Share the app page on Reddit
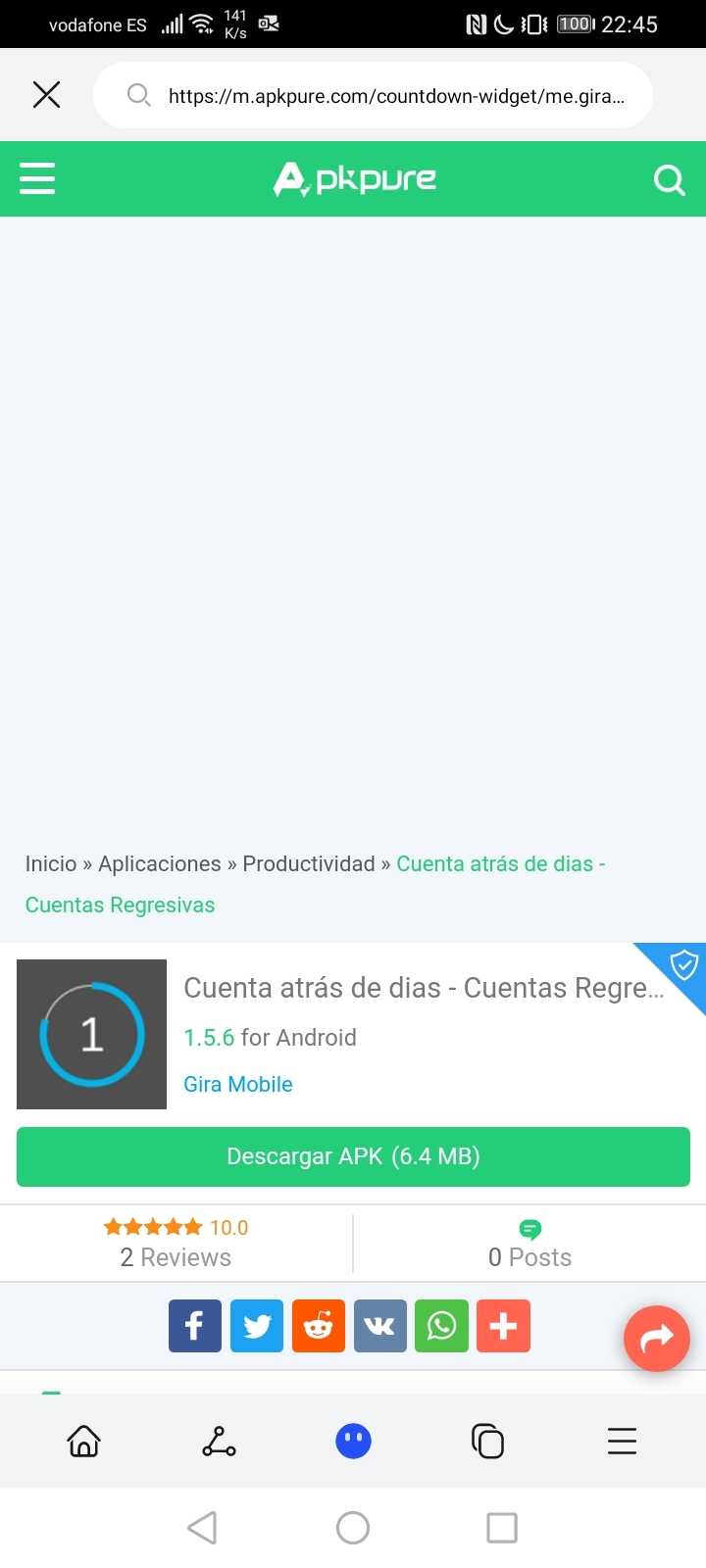Viewport: 706px width, 1568px height. [318, 1325]
